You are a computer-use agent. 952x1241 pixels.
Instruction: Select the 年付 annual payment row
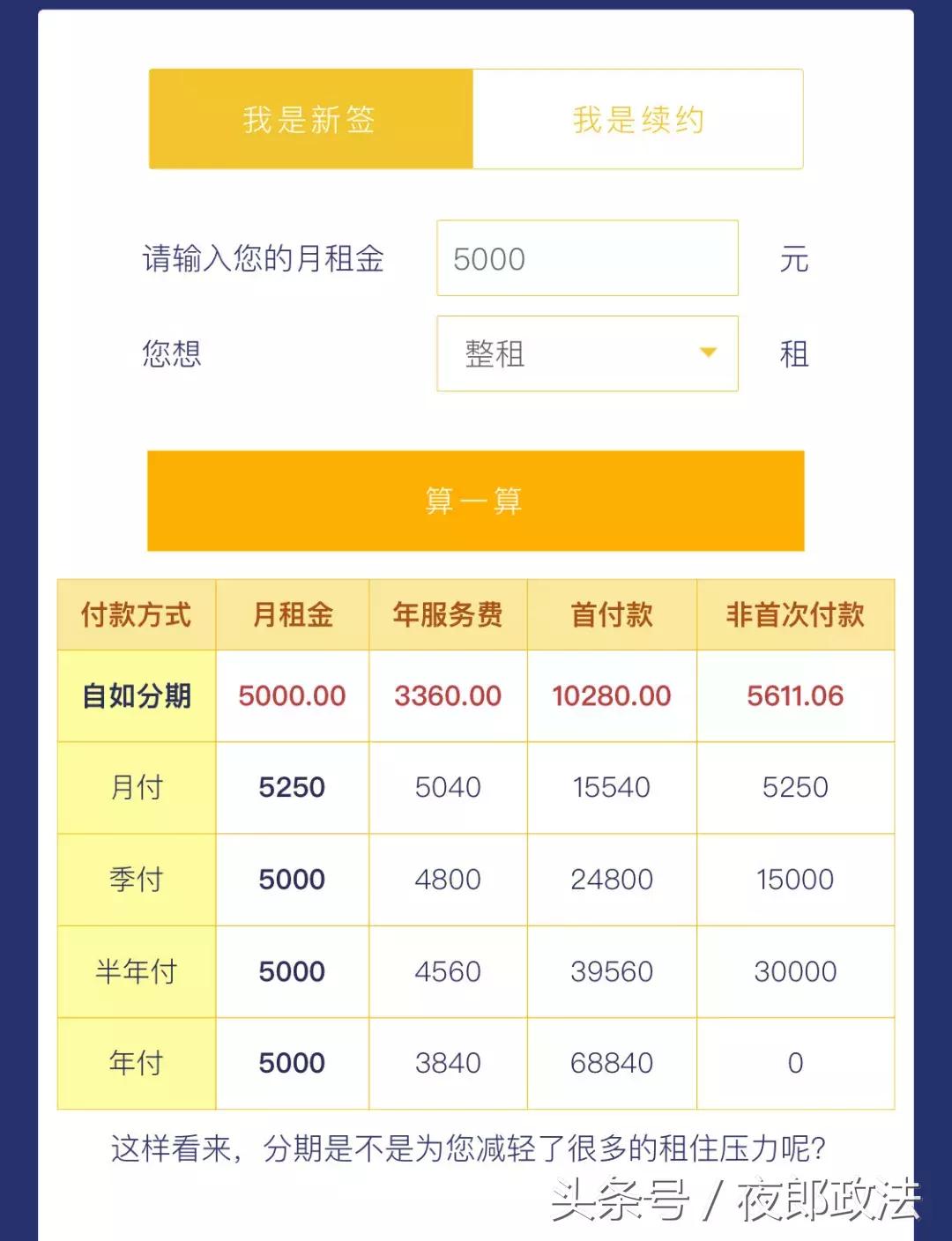pos(134,1063)
